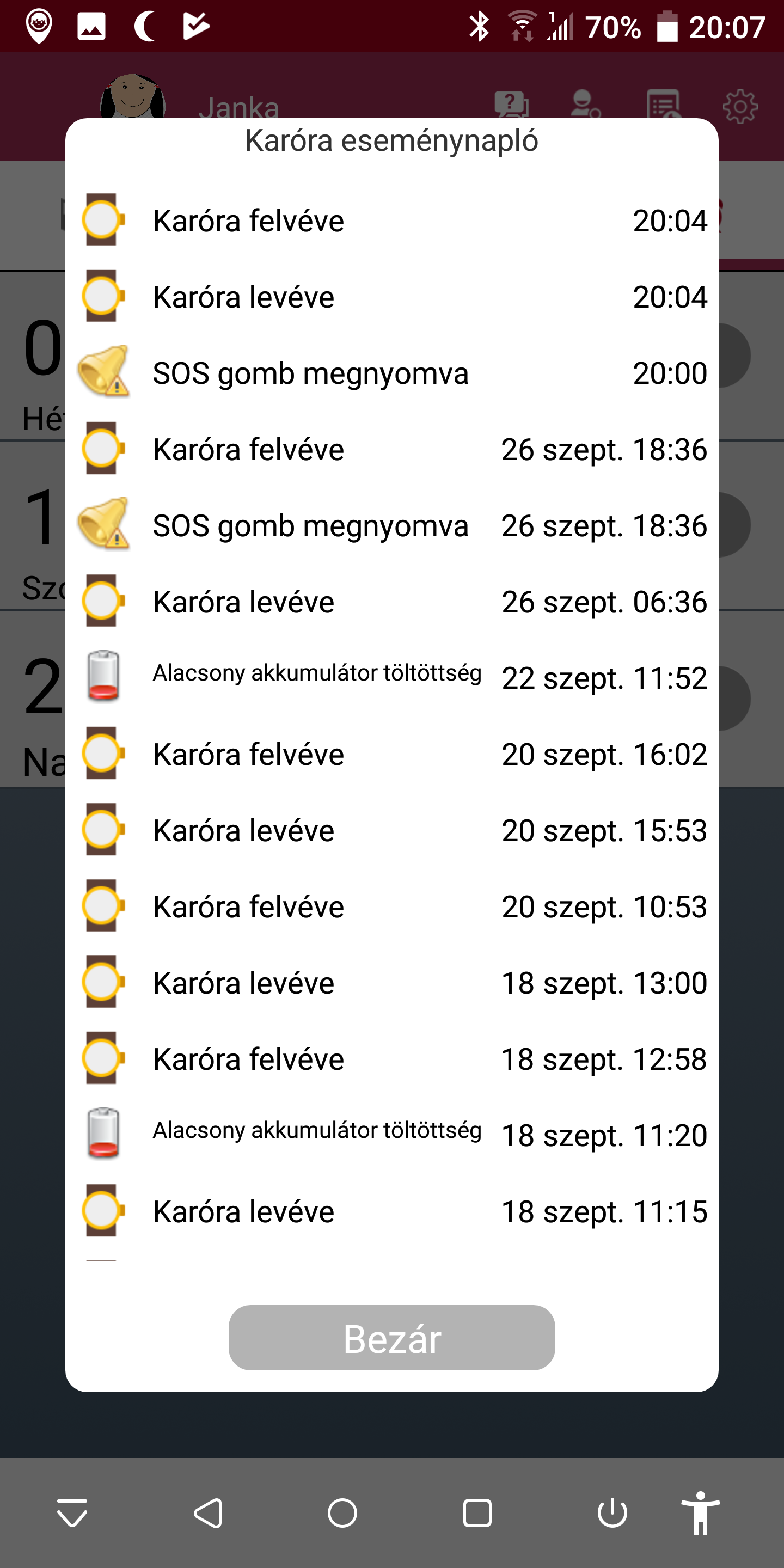Hide the navigation bar with down arrow
The width and height of the screenshot is (784, 1568).
coord(72,1512)
